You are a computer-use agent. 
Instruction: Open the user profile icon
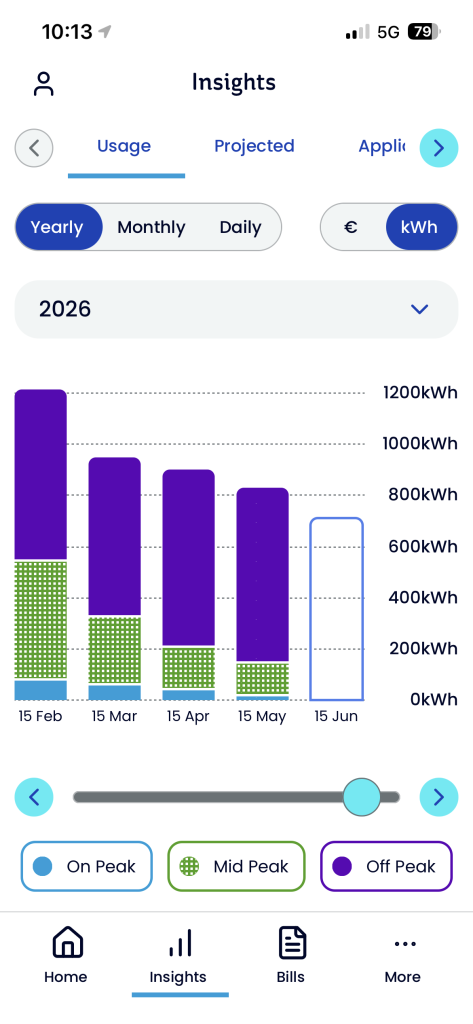pos(44,84)
